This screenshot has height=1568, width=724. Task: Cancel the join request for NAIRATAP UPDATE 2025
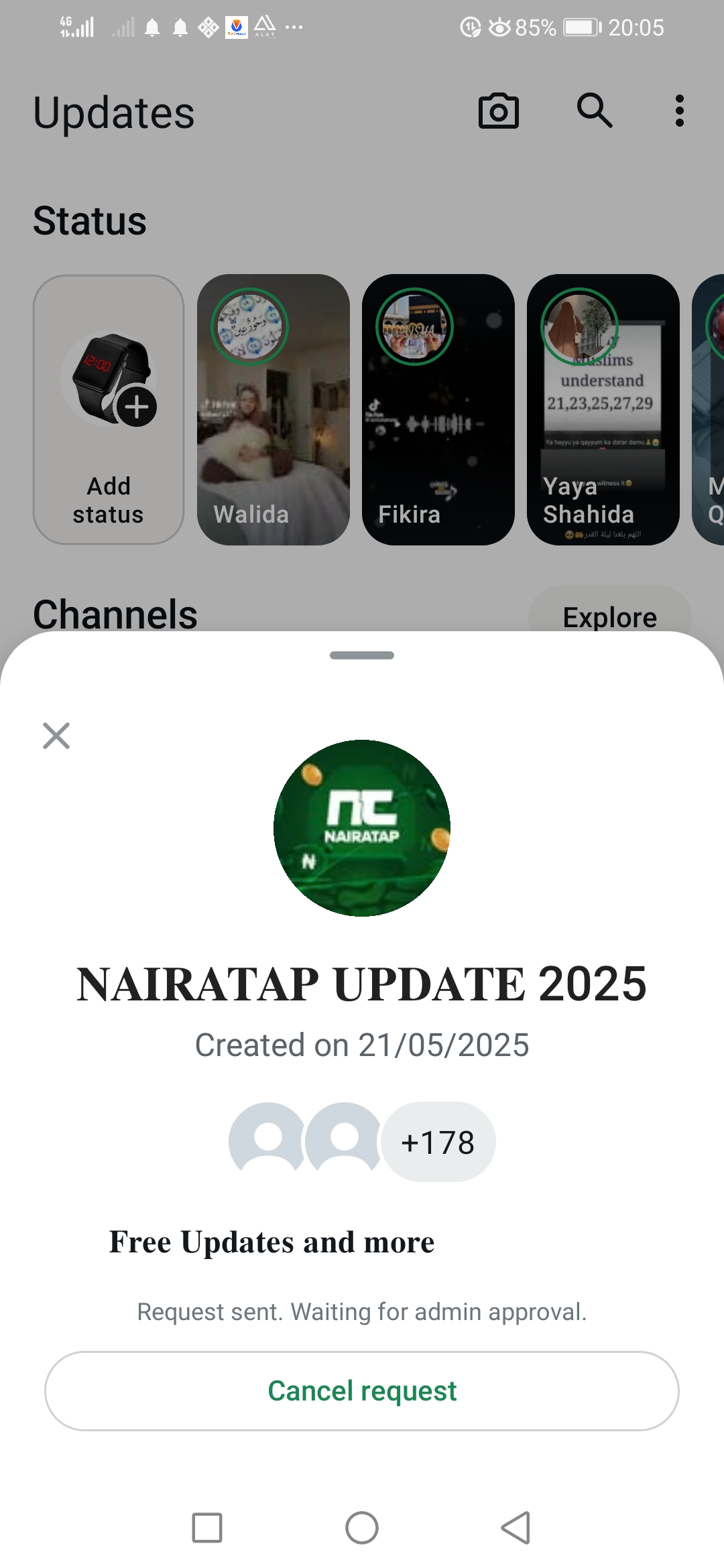click(362, 1391)
